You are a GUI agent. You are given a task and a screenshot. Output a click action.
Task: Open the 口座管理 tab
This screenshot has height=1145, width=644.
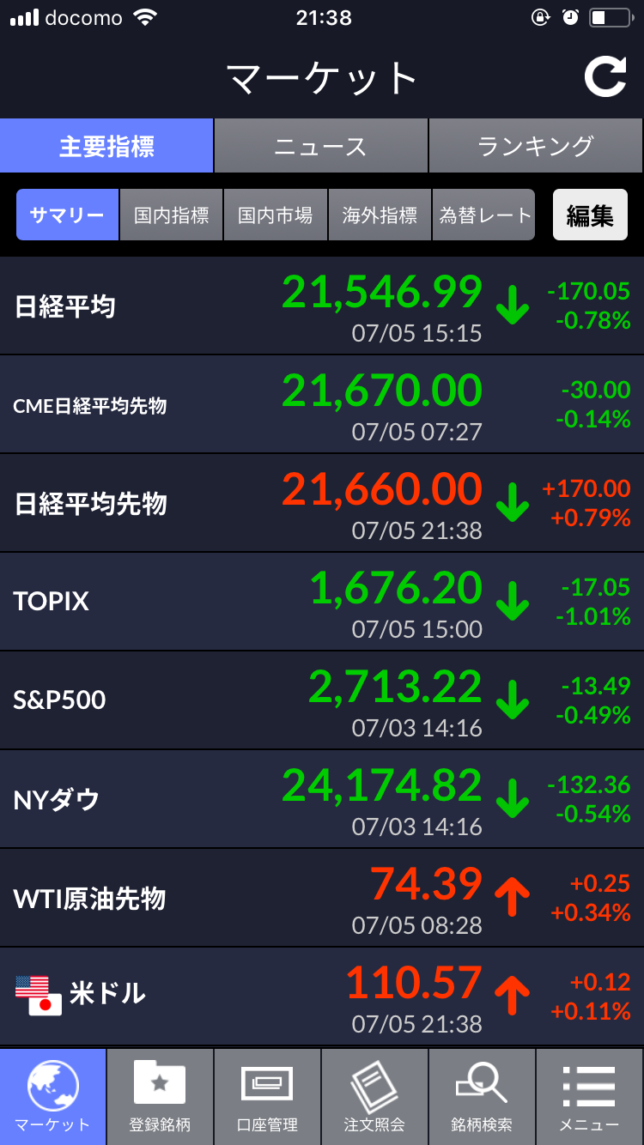[267, 1096]
